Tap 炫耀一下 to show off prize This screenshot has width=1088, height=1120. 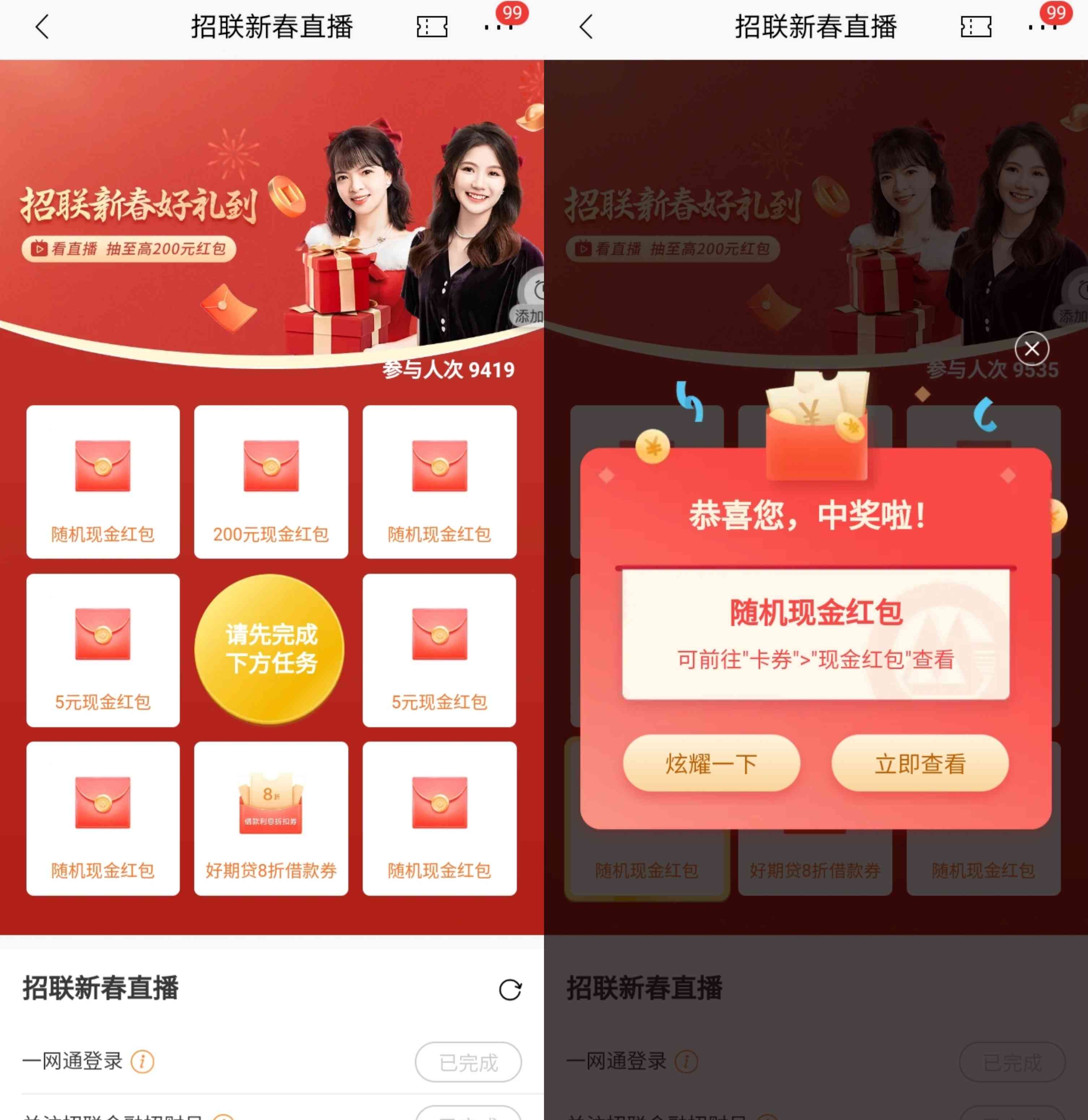(711, 763)
